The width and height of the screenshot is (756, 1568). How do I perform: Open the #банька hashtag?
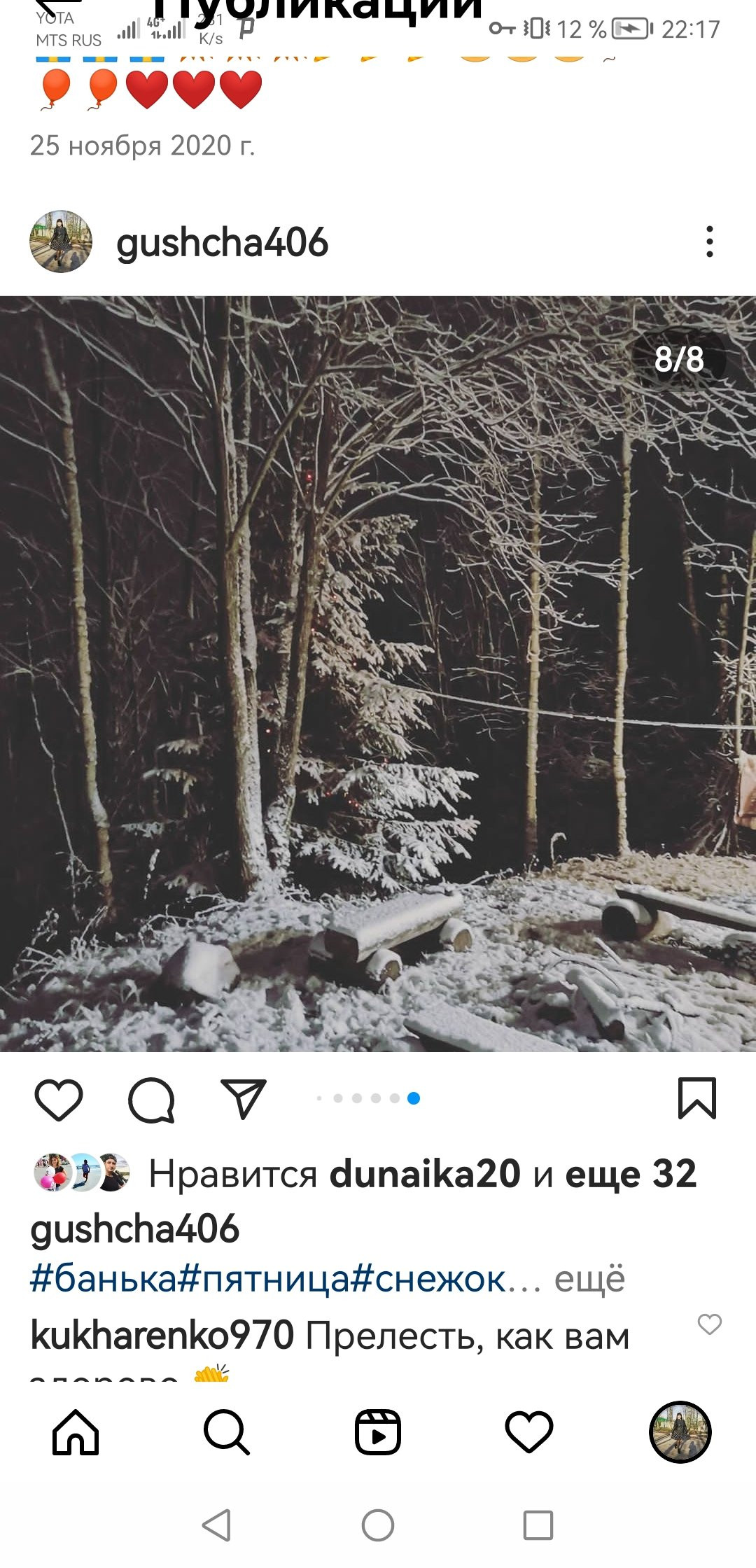tap(104, 1279)
